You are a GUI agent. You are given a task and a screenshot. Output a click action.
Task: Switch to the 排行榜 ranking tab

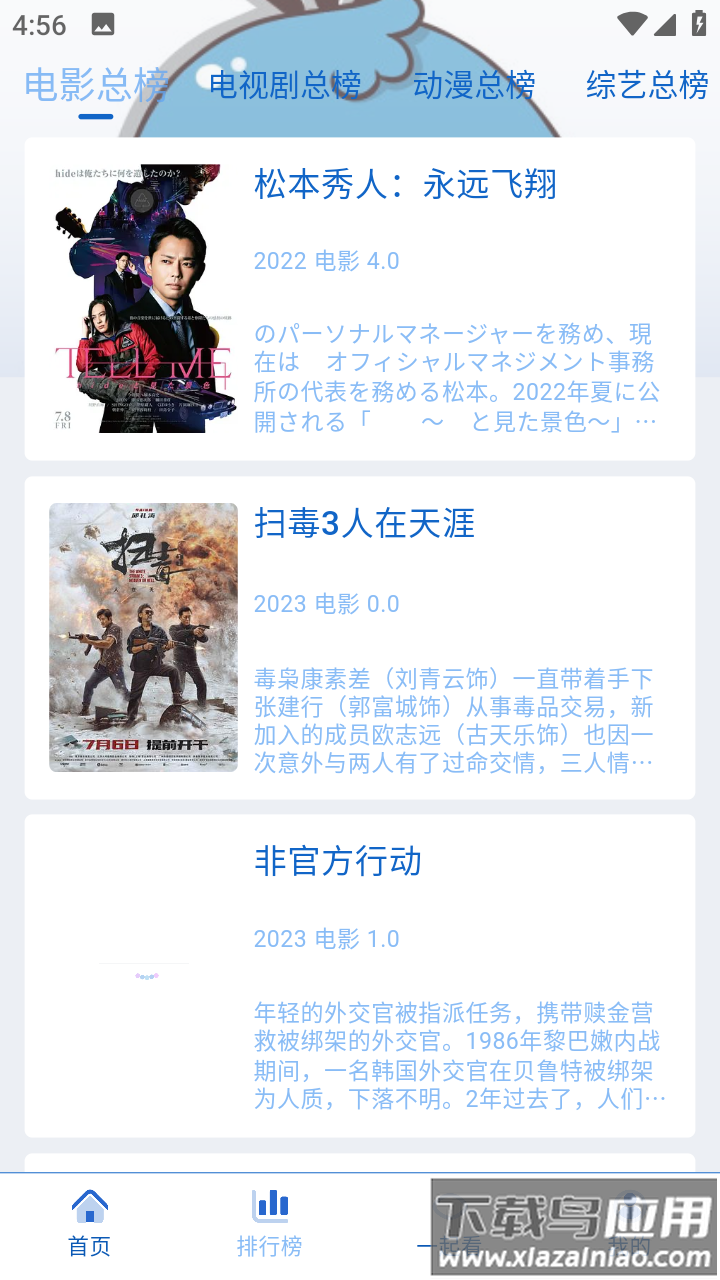click(270, 1224)
